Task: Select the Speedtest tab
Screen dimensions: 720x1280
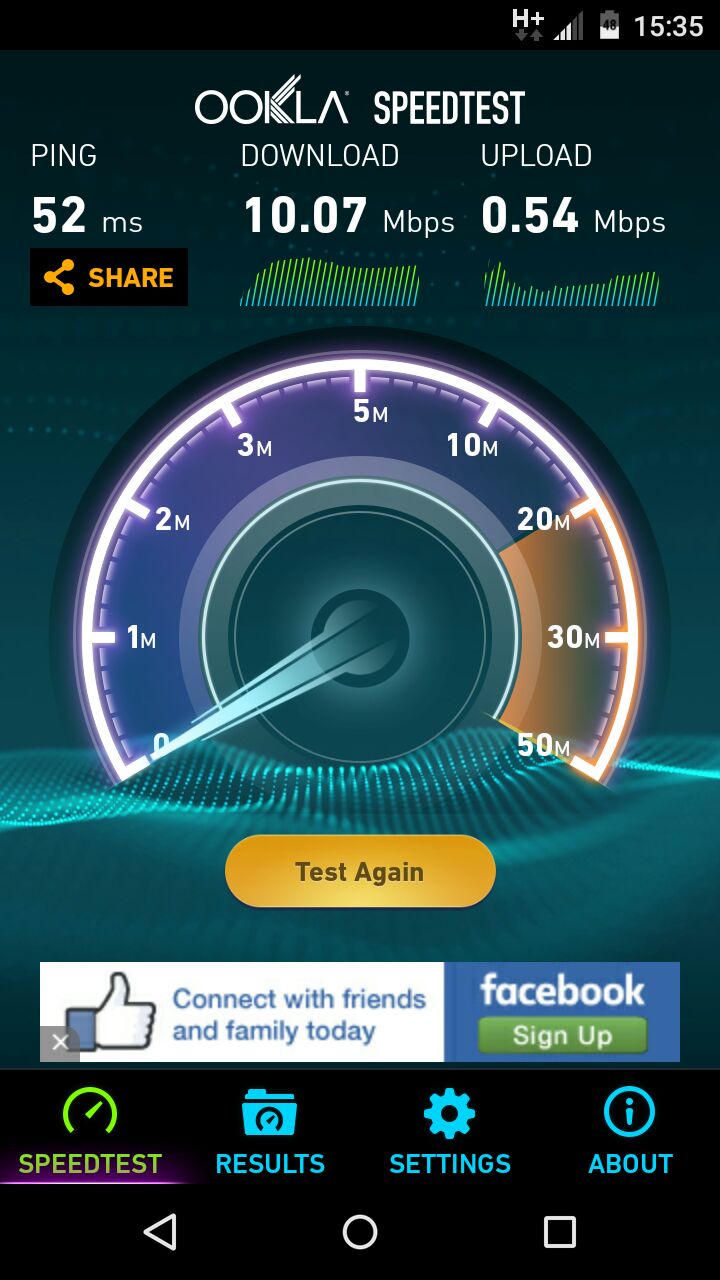Action: tap(90, 1132)
